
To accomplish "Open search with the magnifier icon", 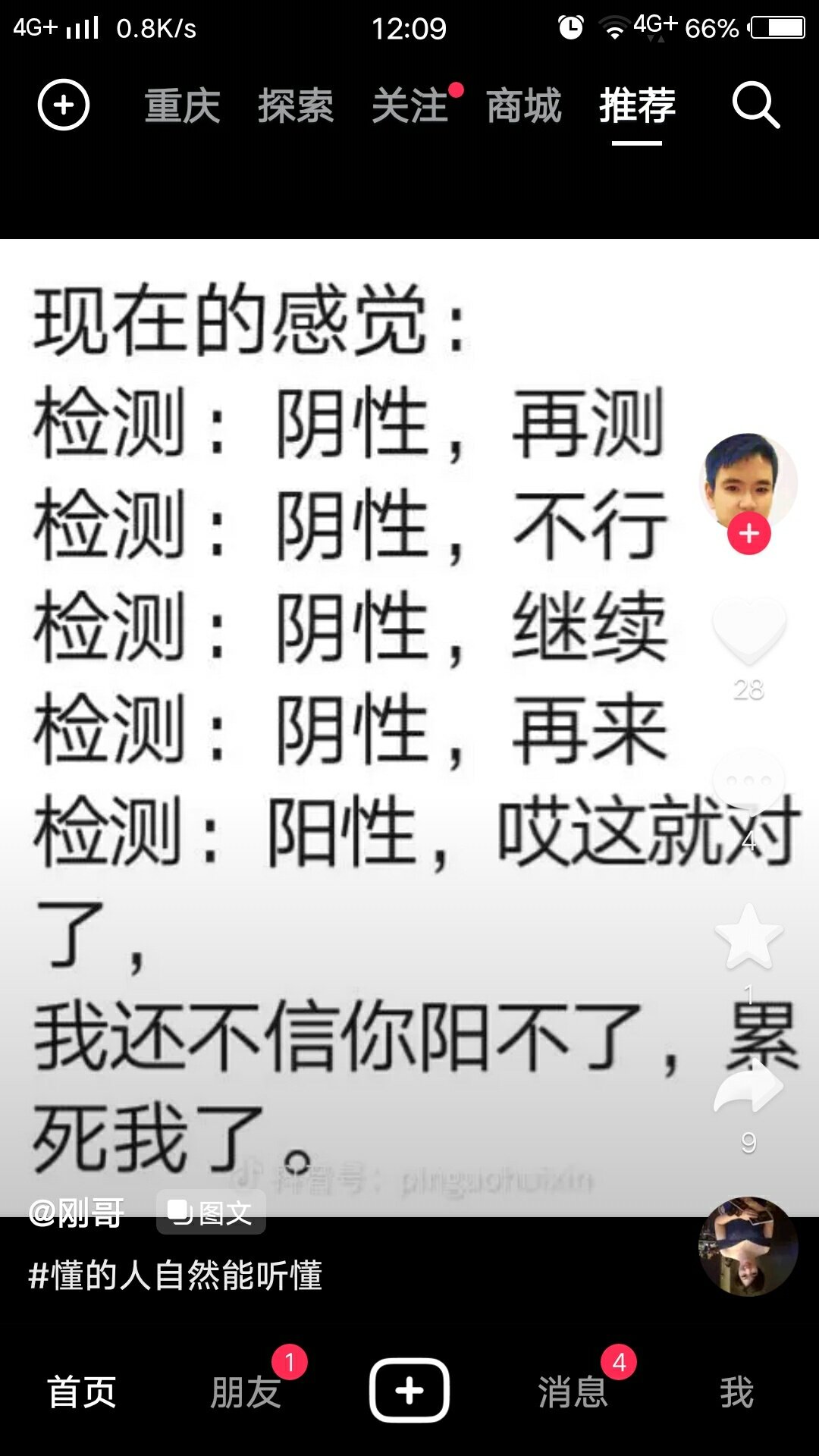I will pos(755,105).
